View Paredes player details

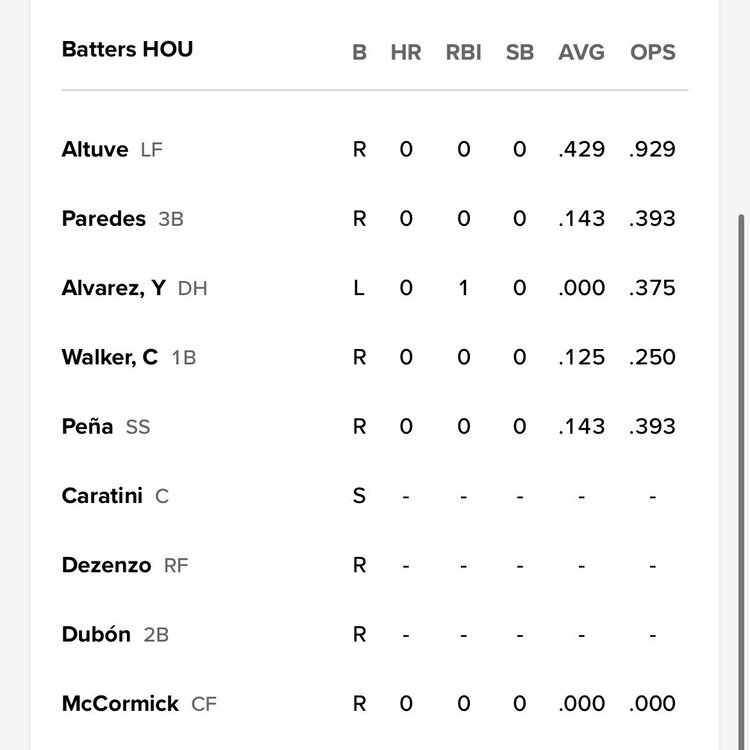pyautogui.click(x=104, y=219)
